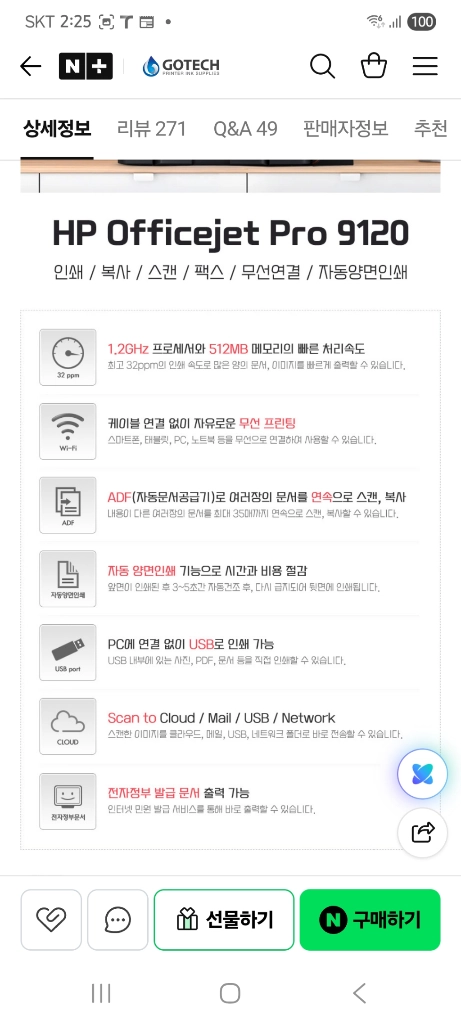Add product to wishlist with heart
This screenshot has width=461, height=1024.
tap(51, 920)
